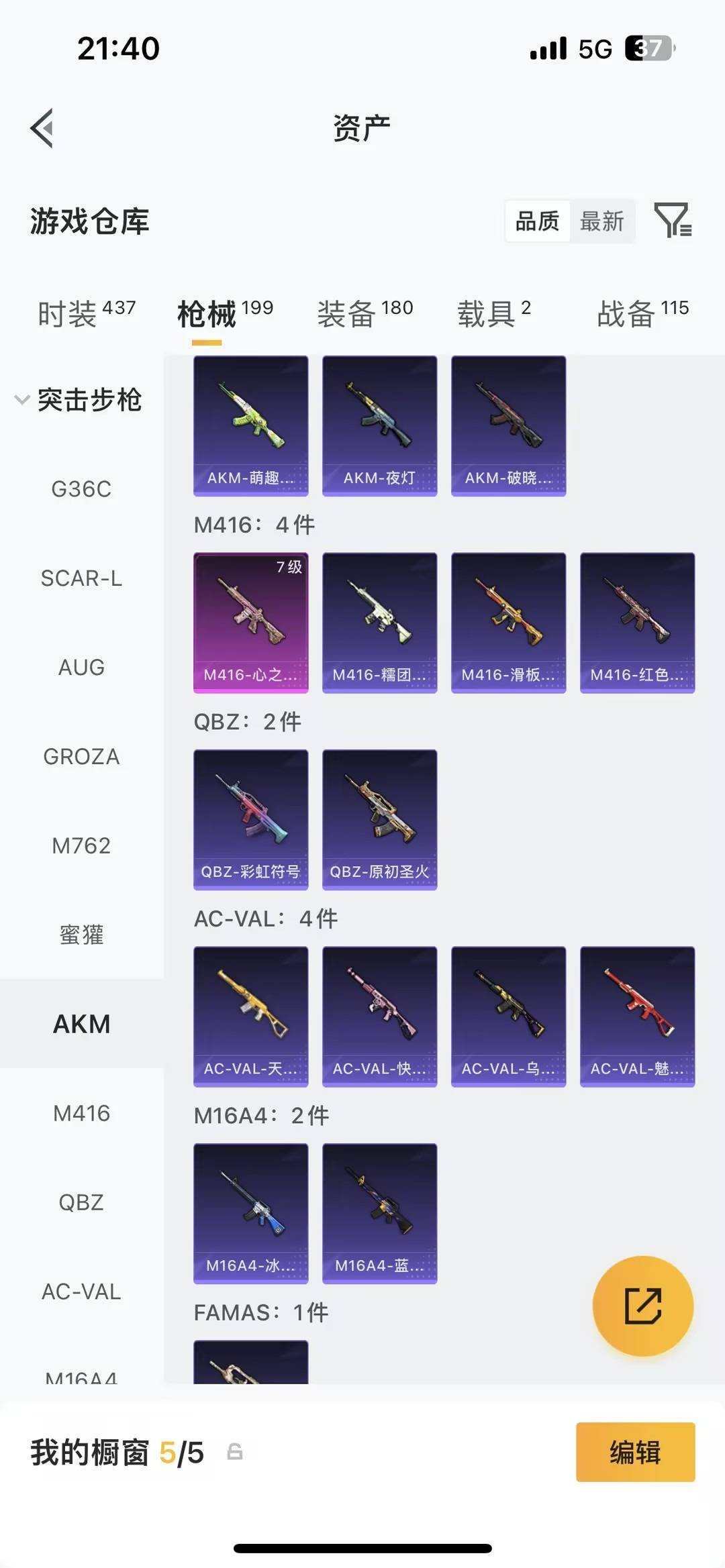Sort items by 最新
Image resolution: width=725 pixels, height=1568 pixels.
601,221
